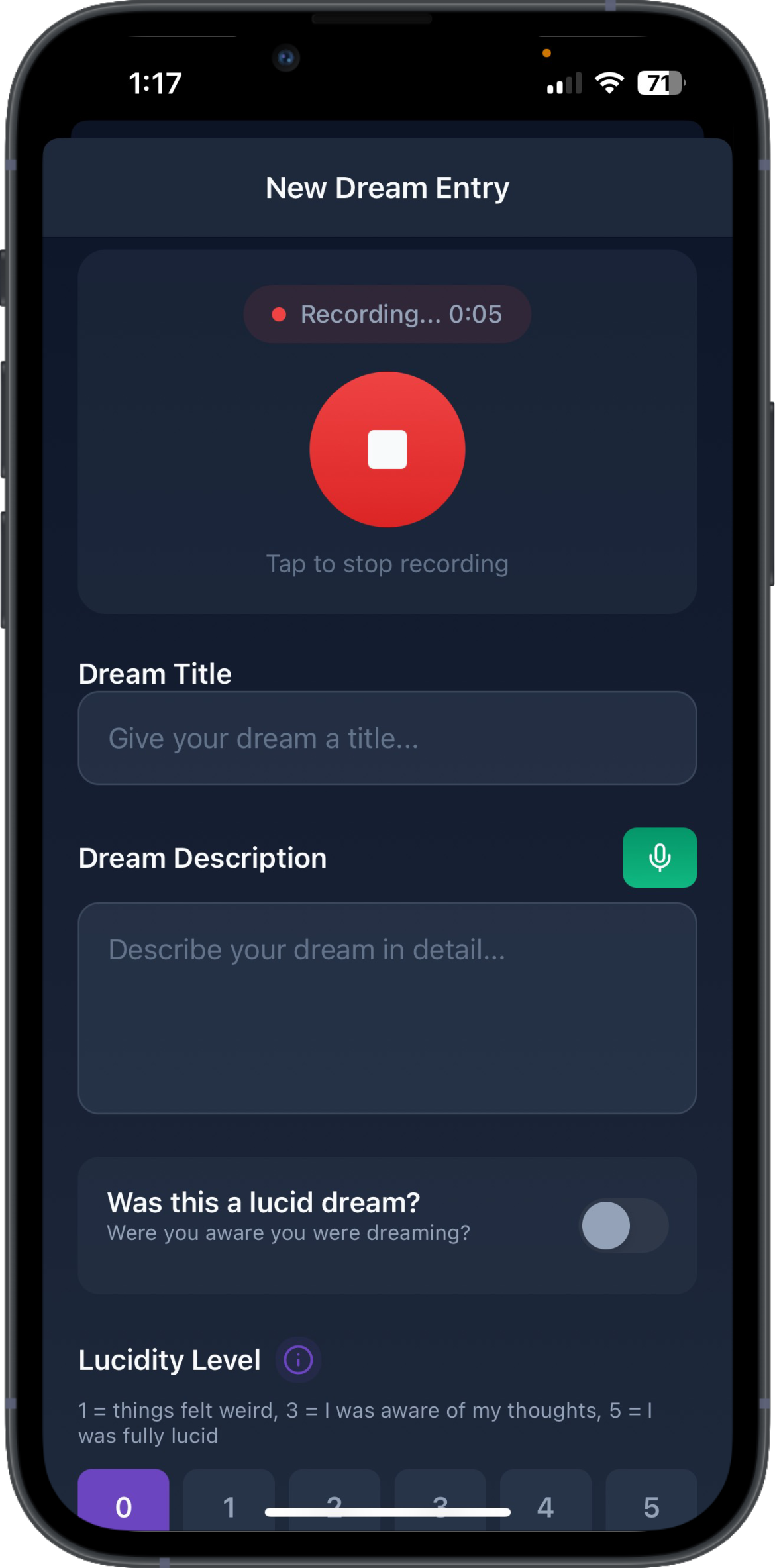Open the Lucidity Level info icon

(298, 1360)
